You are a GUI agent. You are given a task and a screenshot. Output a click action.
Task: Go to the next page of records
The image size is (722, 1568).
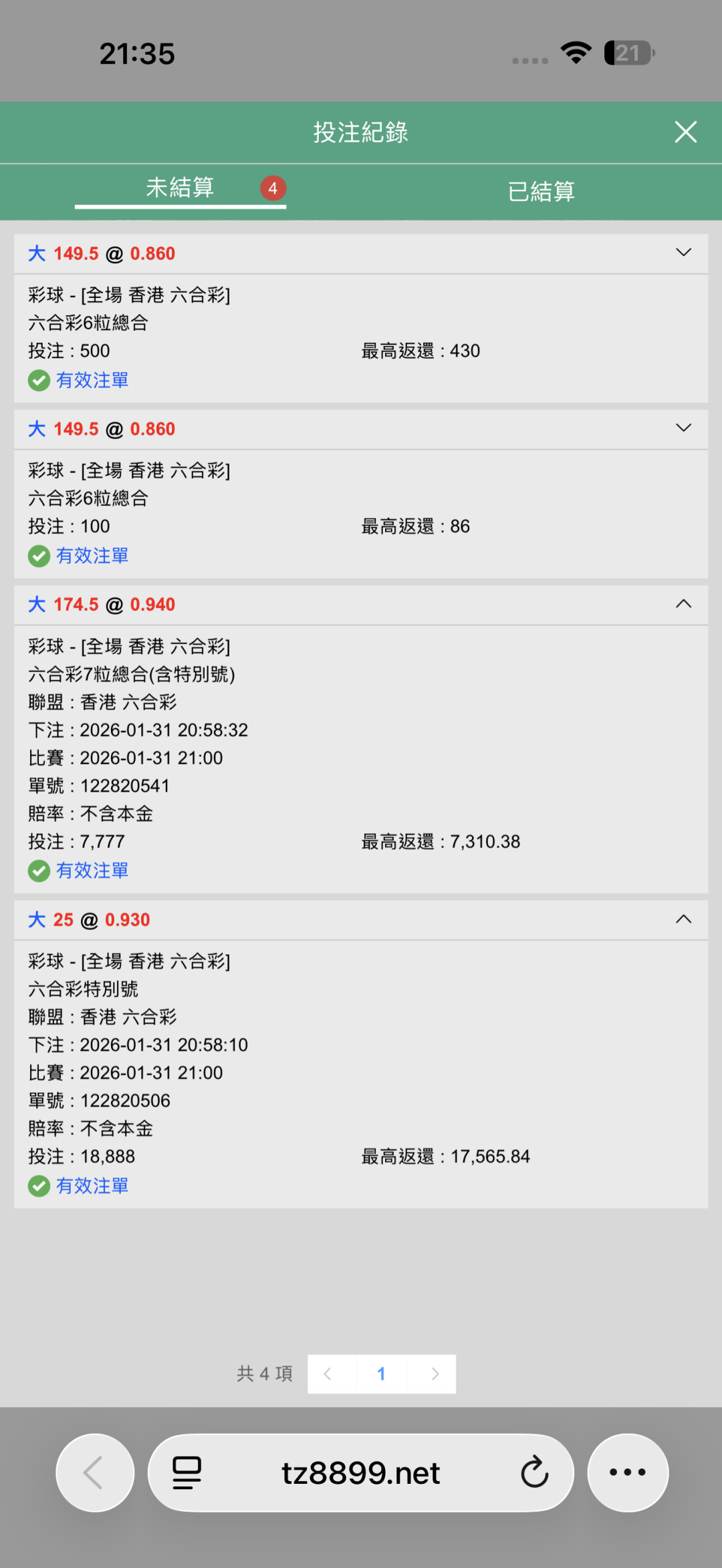pyautogui.click(x=435, y=1374)
